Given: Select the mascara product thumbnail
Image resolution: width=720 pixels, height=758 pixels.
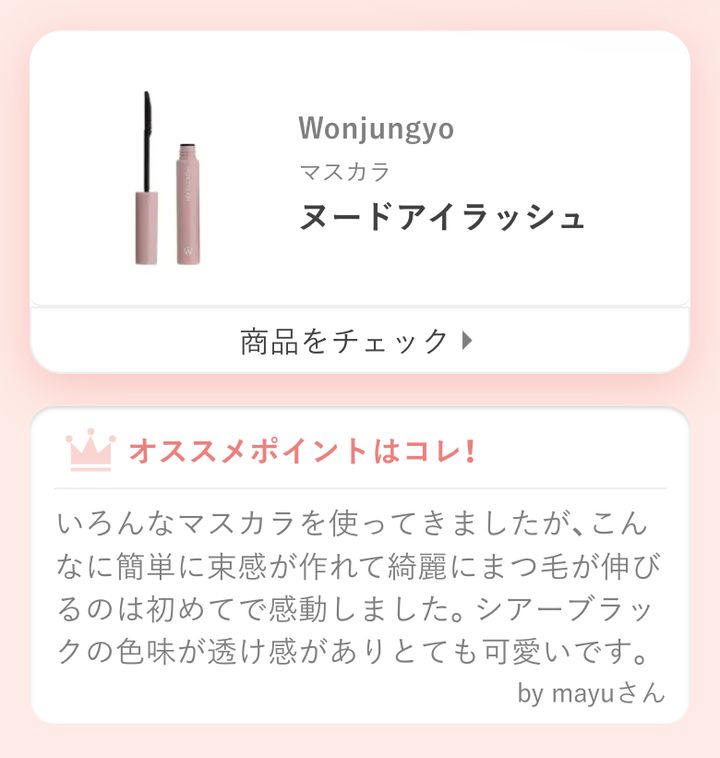Looking at the screenshot, I should pos(165,180).
